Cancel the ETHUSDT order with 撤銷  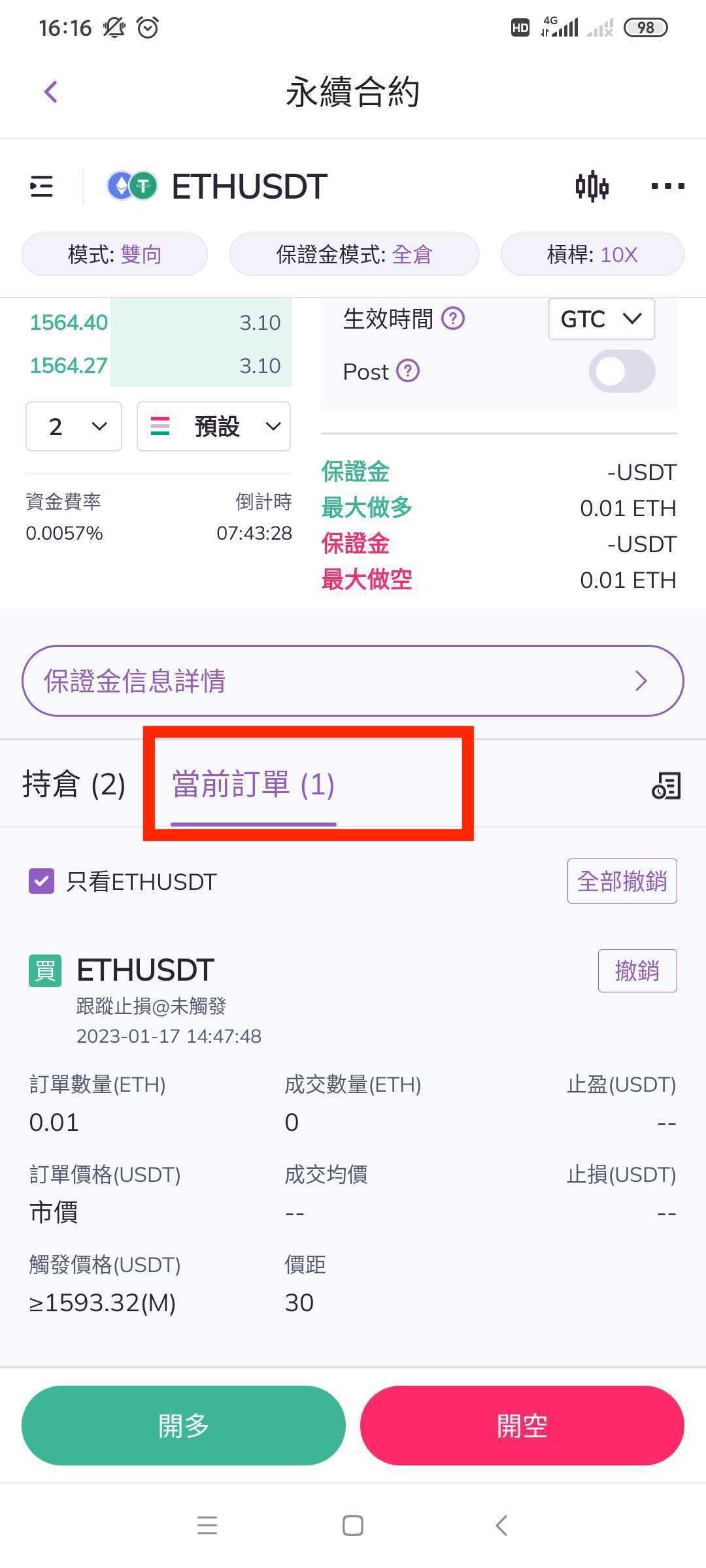click(x=637, y=971)
